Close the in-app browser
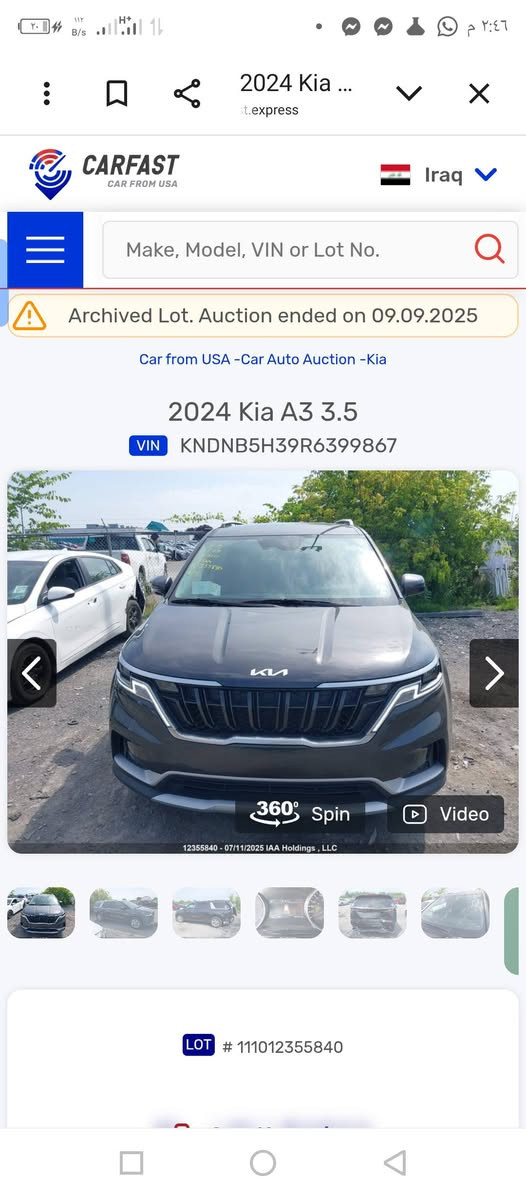The height and width of the screenshot is (1198, 526). (x=479, y=94)
